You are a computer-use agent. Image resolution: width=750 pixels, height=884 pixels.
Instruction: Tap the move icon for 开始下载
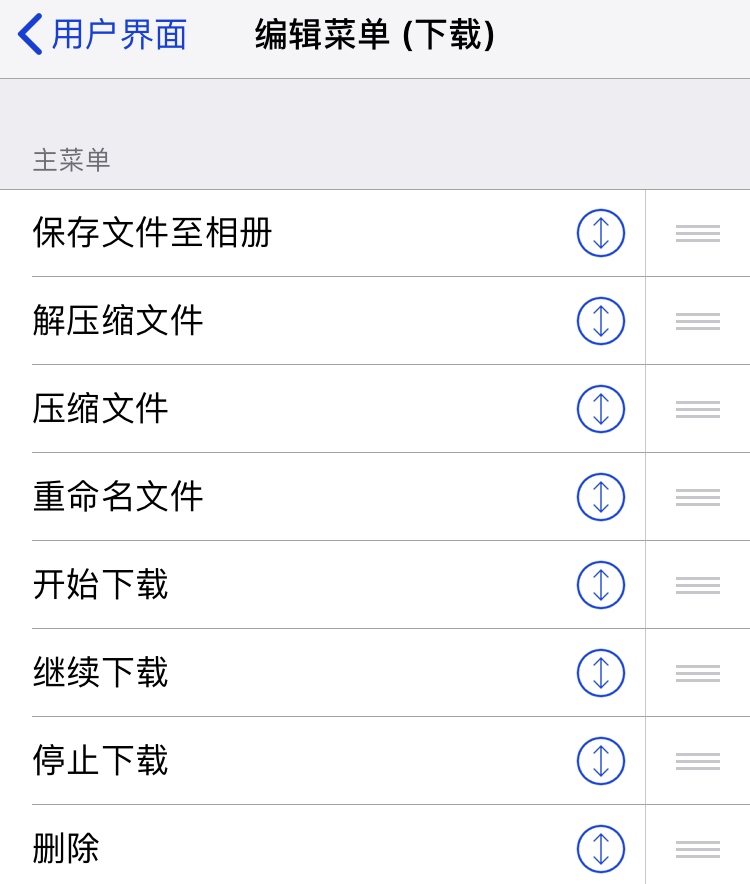[601, 585]
